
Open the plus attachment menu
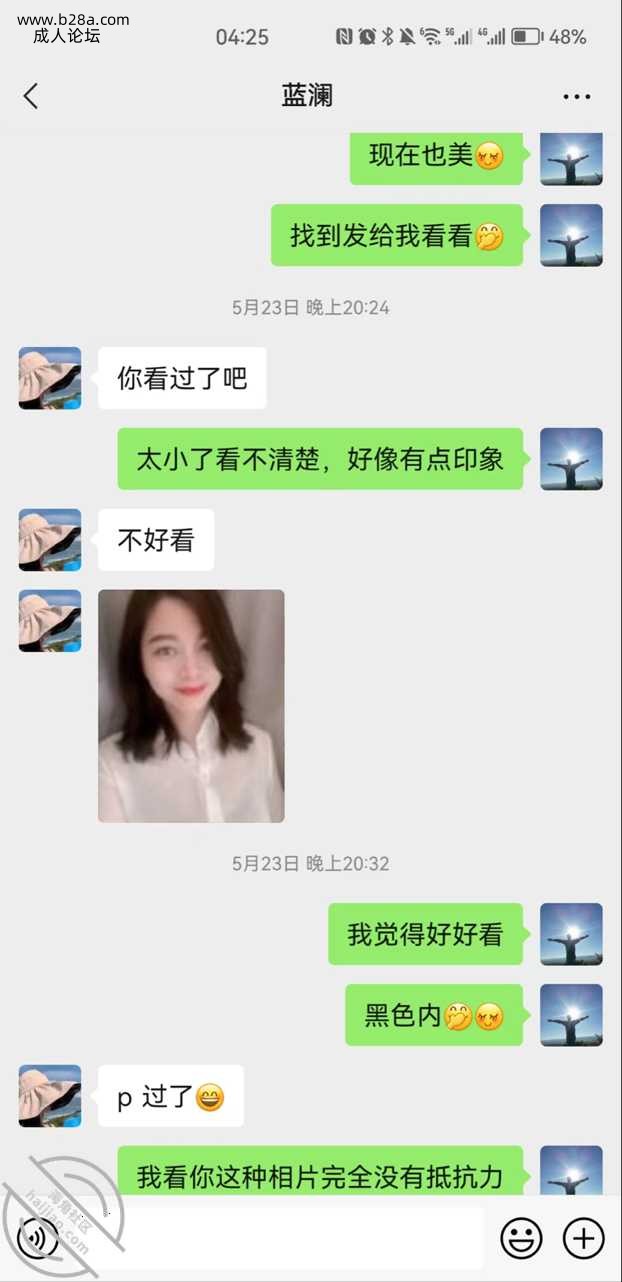point(584,1239)
